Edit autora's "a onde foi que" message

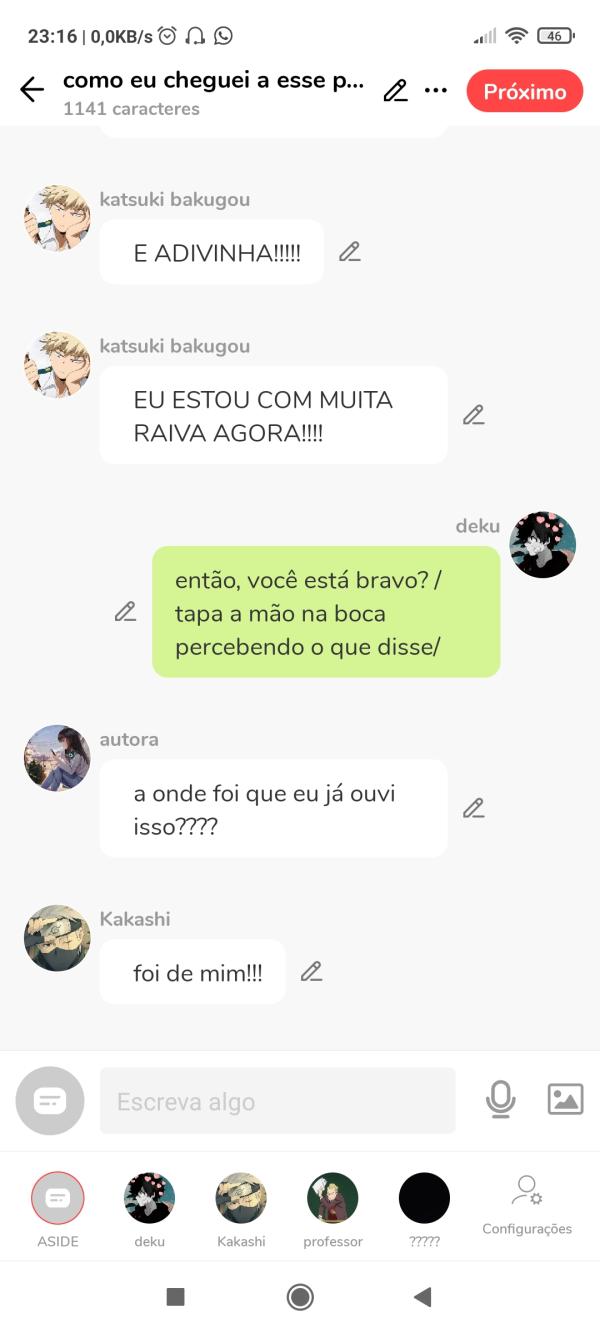473,808
